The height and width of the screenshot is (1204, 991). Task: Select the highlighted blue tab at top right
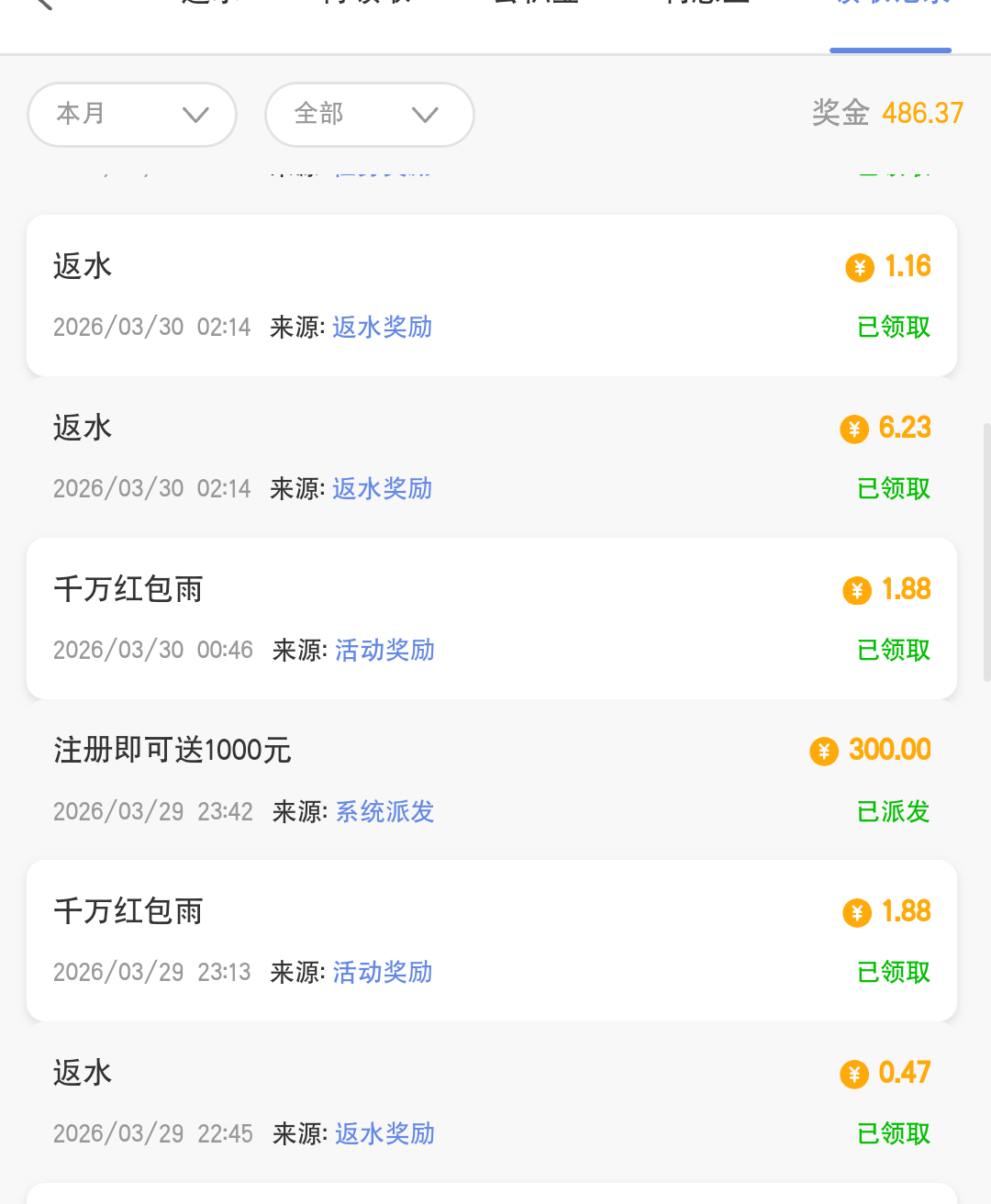tap(890, 7)
